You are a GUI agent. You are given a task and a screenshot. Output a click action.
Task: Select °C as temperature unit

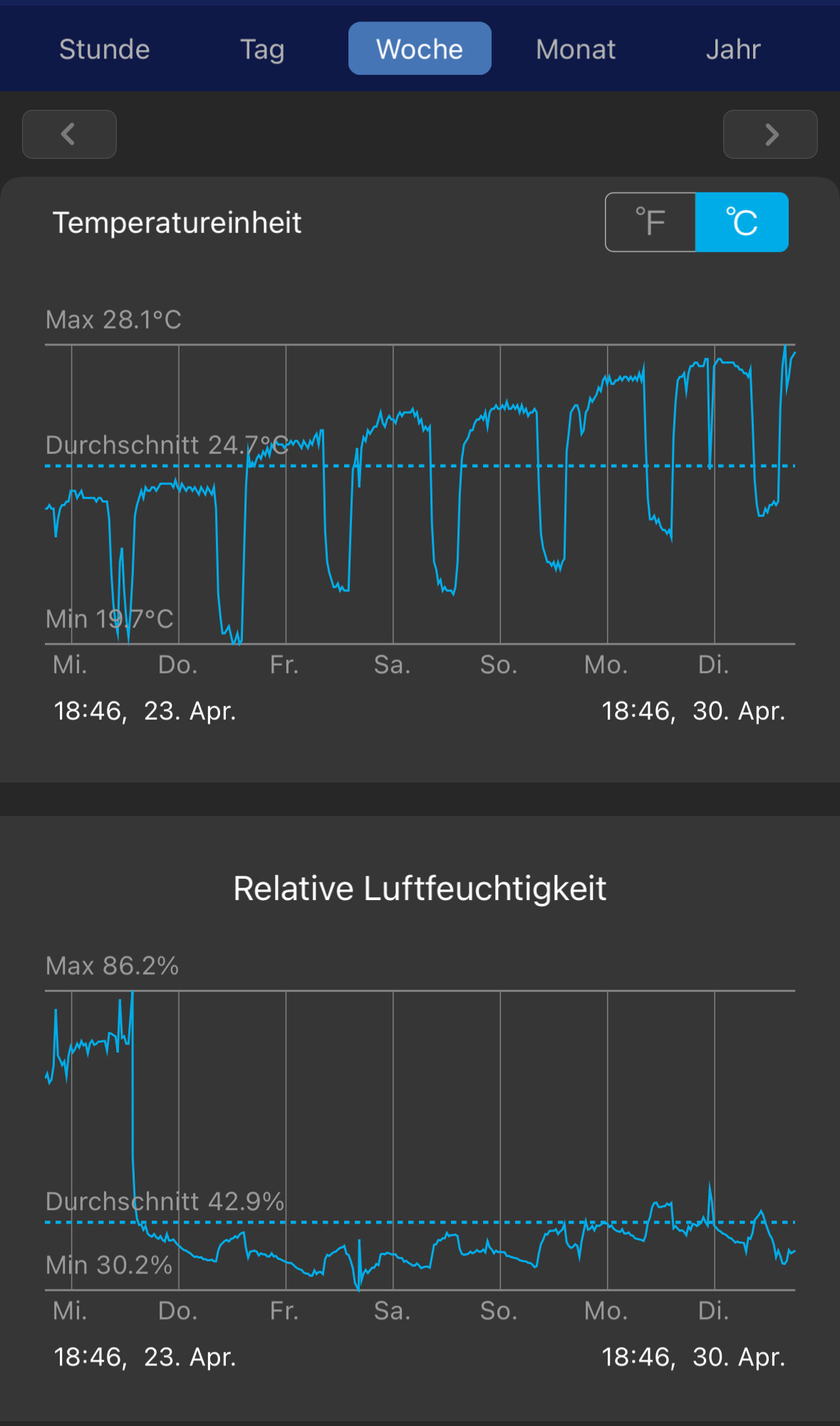(742, 222)
